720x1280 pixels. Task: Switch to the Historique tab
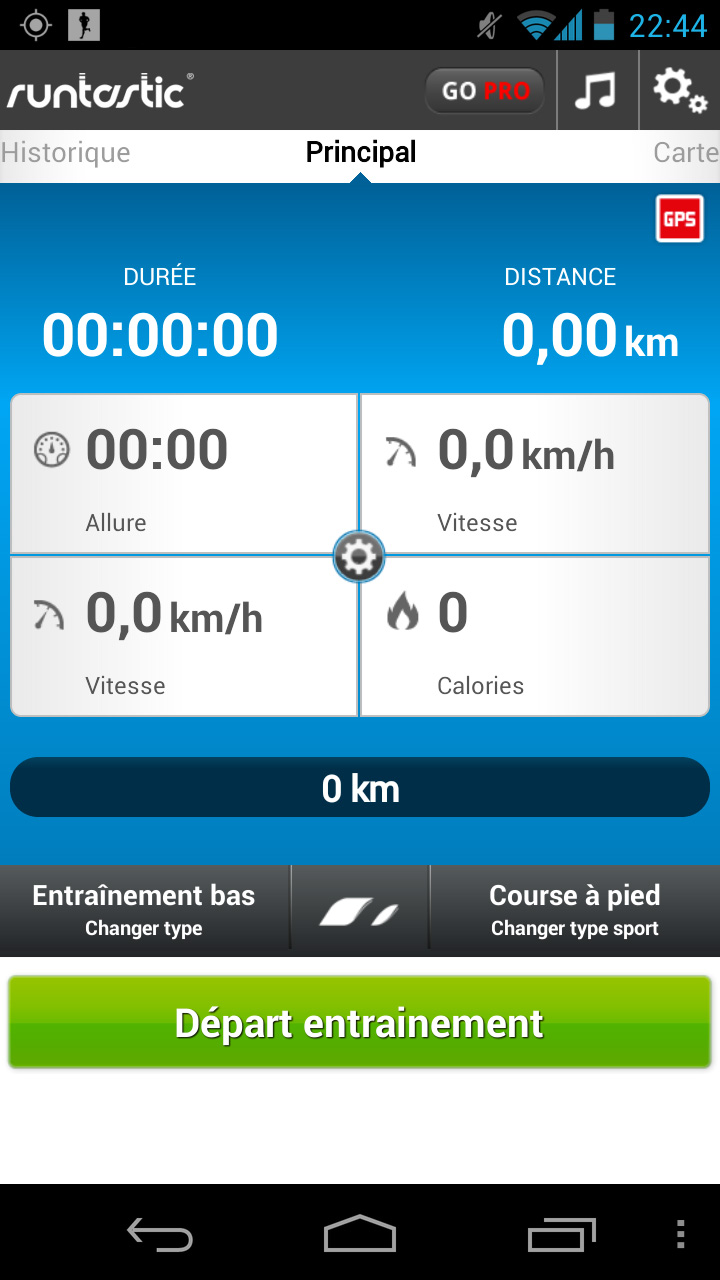coord(66,153)
